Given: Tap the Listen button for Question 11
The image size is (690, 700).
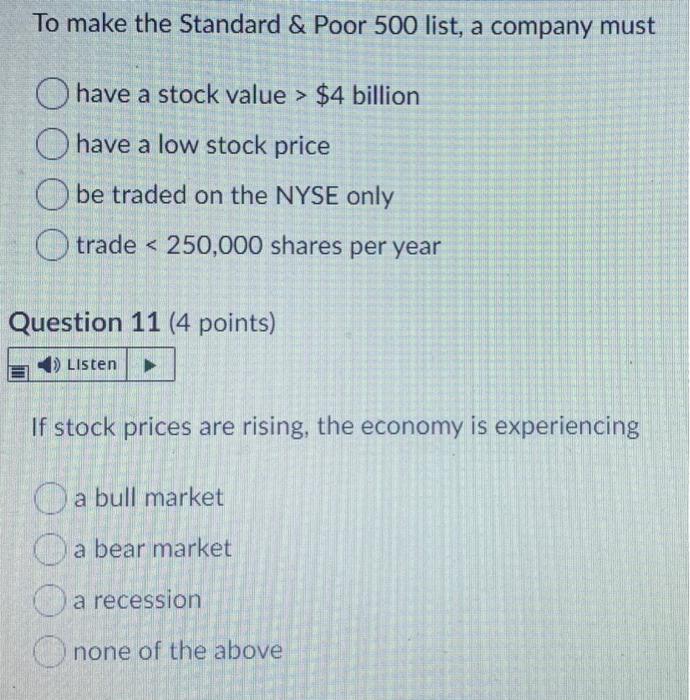Looking at the screenshot, I should click(80, 364).
